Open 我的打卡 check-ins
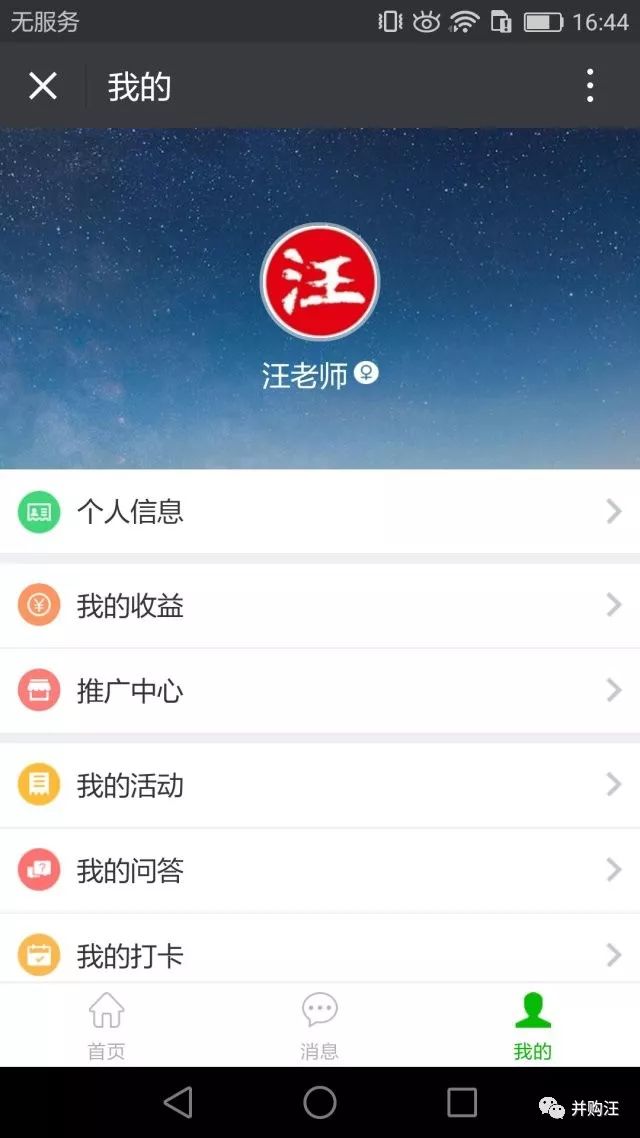The width and height of the screenshot is (640, 1138). coord(320,955)
